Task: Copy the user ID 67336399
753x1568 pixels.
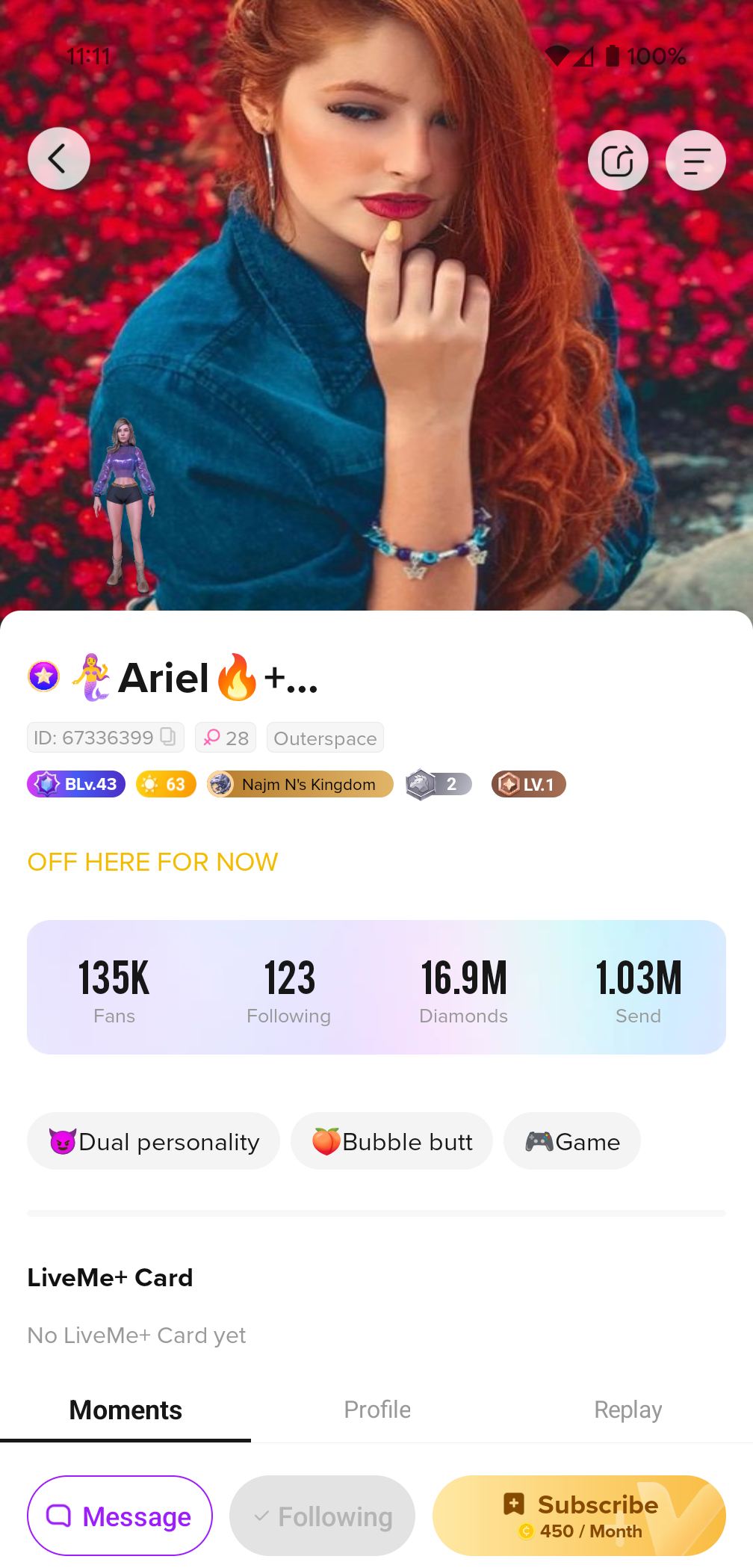Action: click(169, 737)
